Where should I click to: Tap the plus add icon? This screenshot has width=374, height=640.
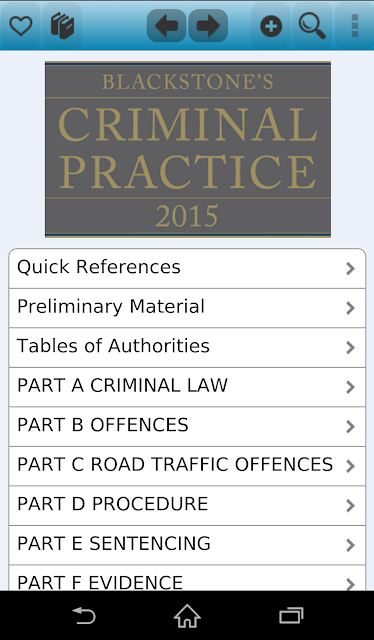(271, 26)
